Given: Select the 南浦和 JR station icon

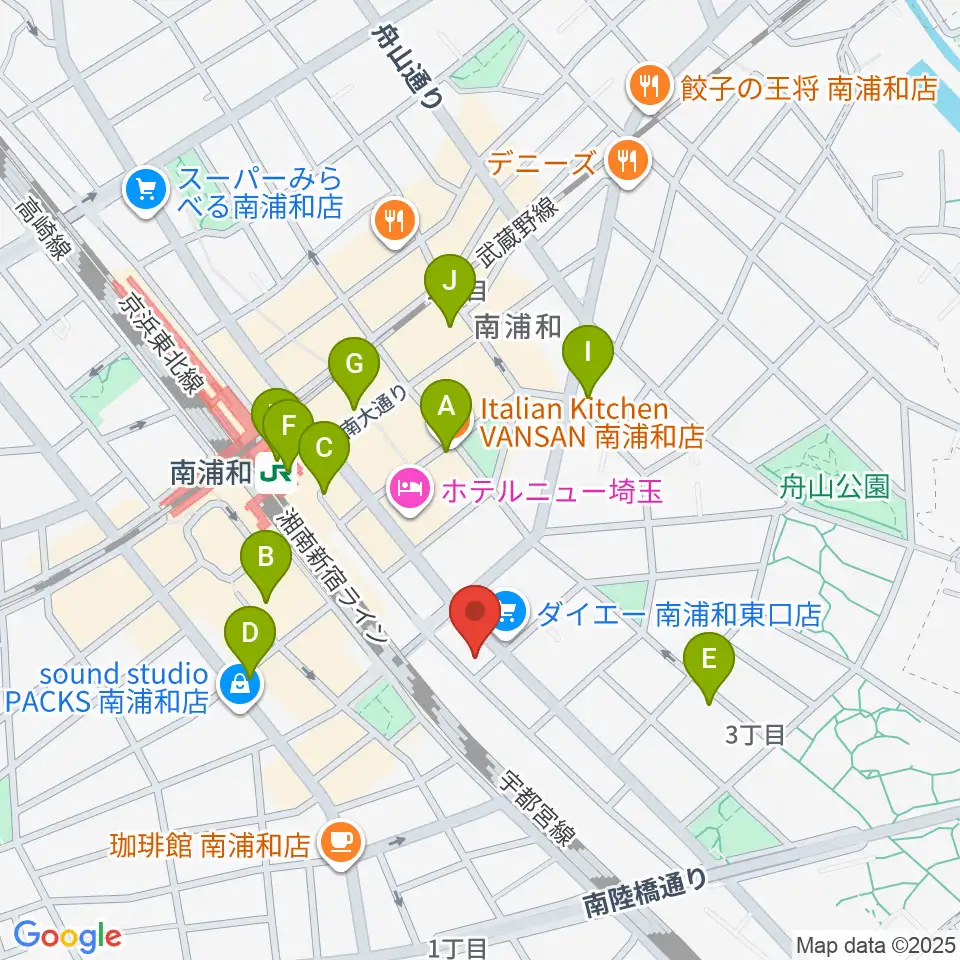Looking at the screenshot, I should (276, 474).
